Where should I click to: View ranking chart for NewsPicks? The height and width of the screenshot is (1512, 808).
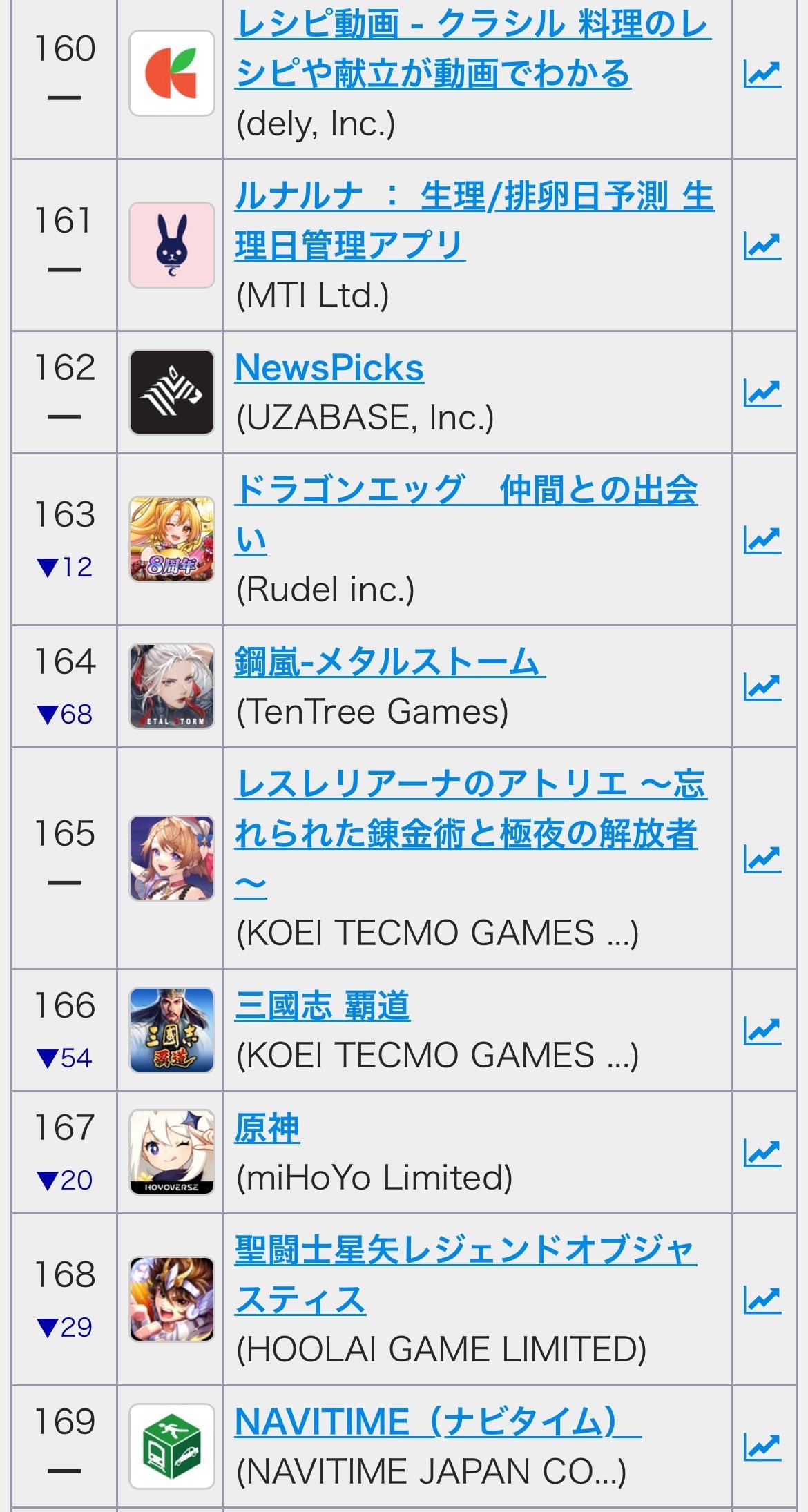pyautogui.click(x=762, y=393)
